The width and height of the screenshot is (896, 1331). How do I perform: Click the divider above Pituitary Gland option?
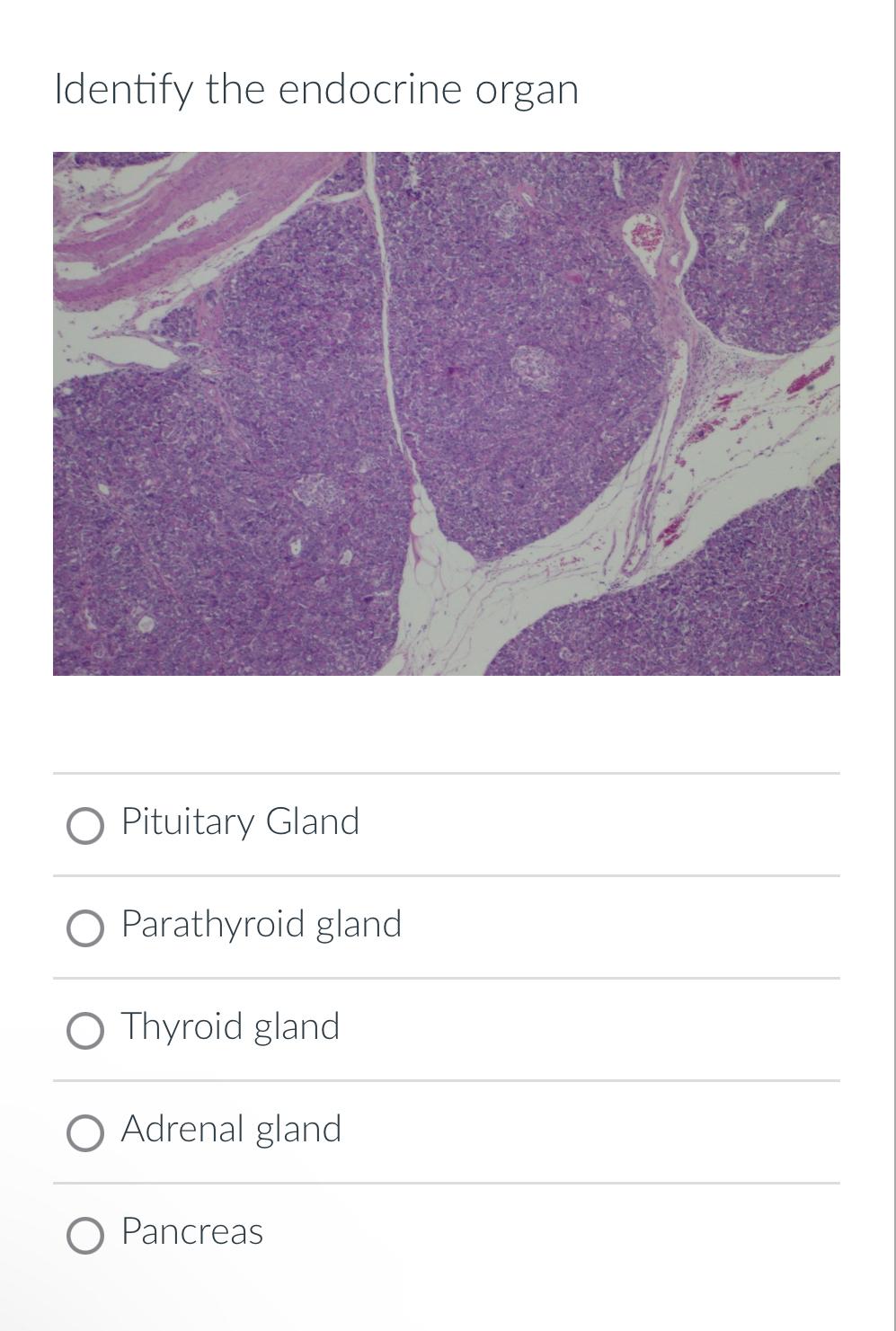click(447, 773)
